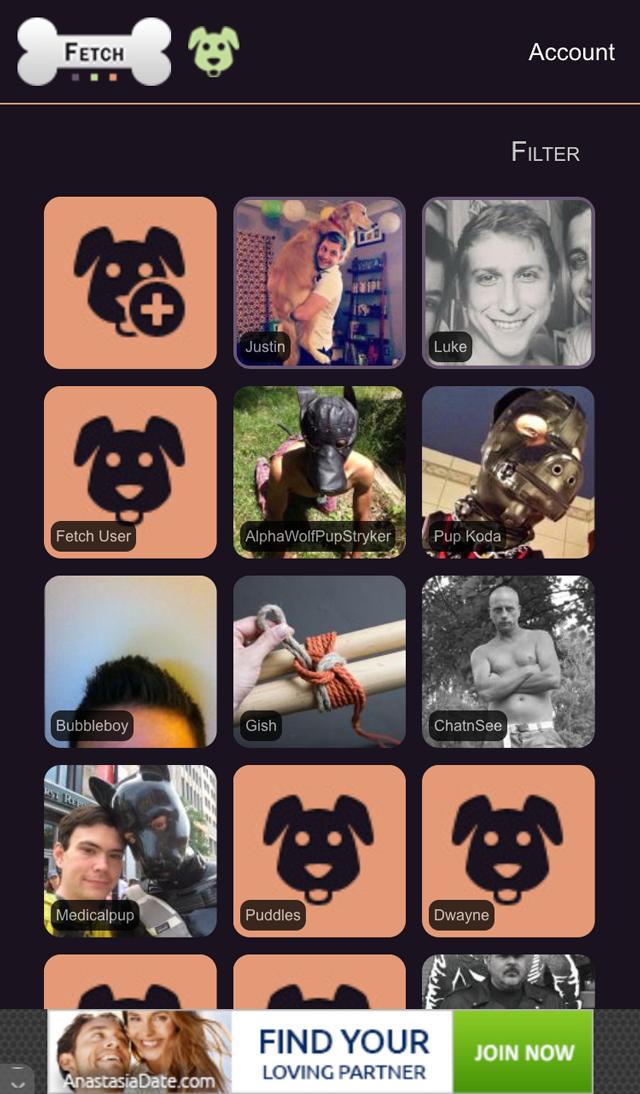This screenshot has width=640, height=1094.
Task: Select Gish's profile tile
Action: (319, 661)
